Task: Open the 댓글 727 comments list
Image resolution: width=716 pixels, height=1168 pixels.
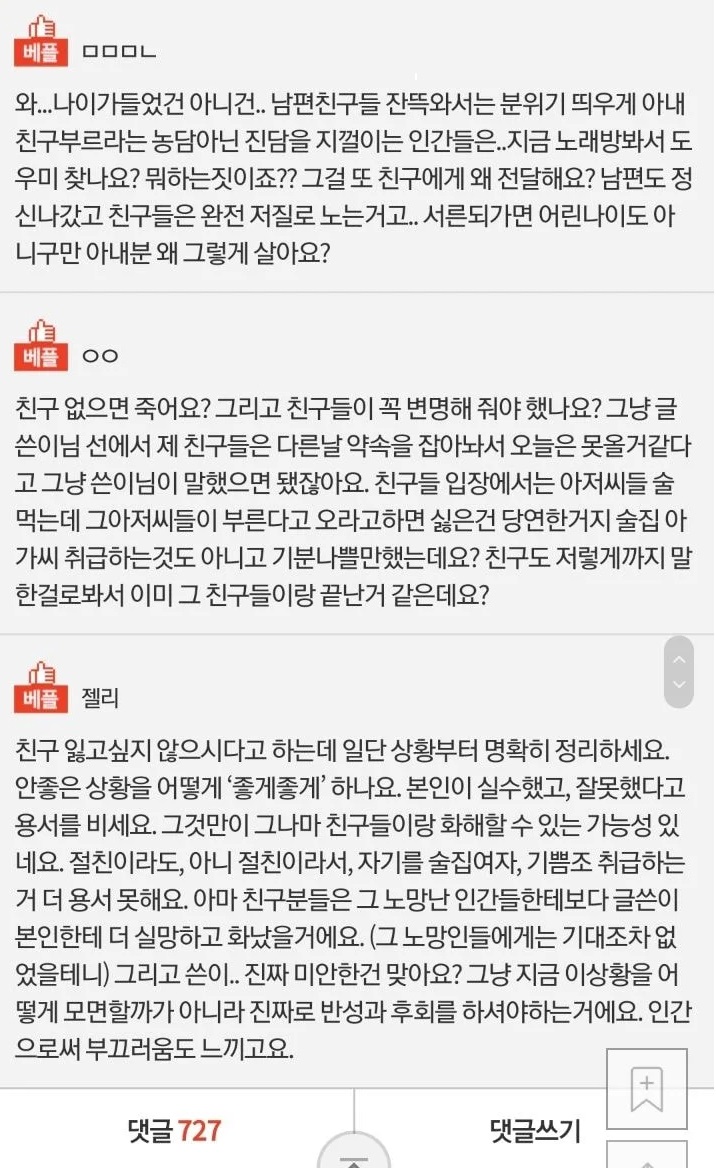Action: tap(174, 1131)
